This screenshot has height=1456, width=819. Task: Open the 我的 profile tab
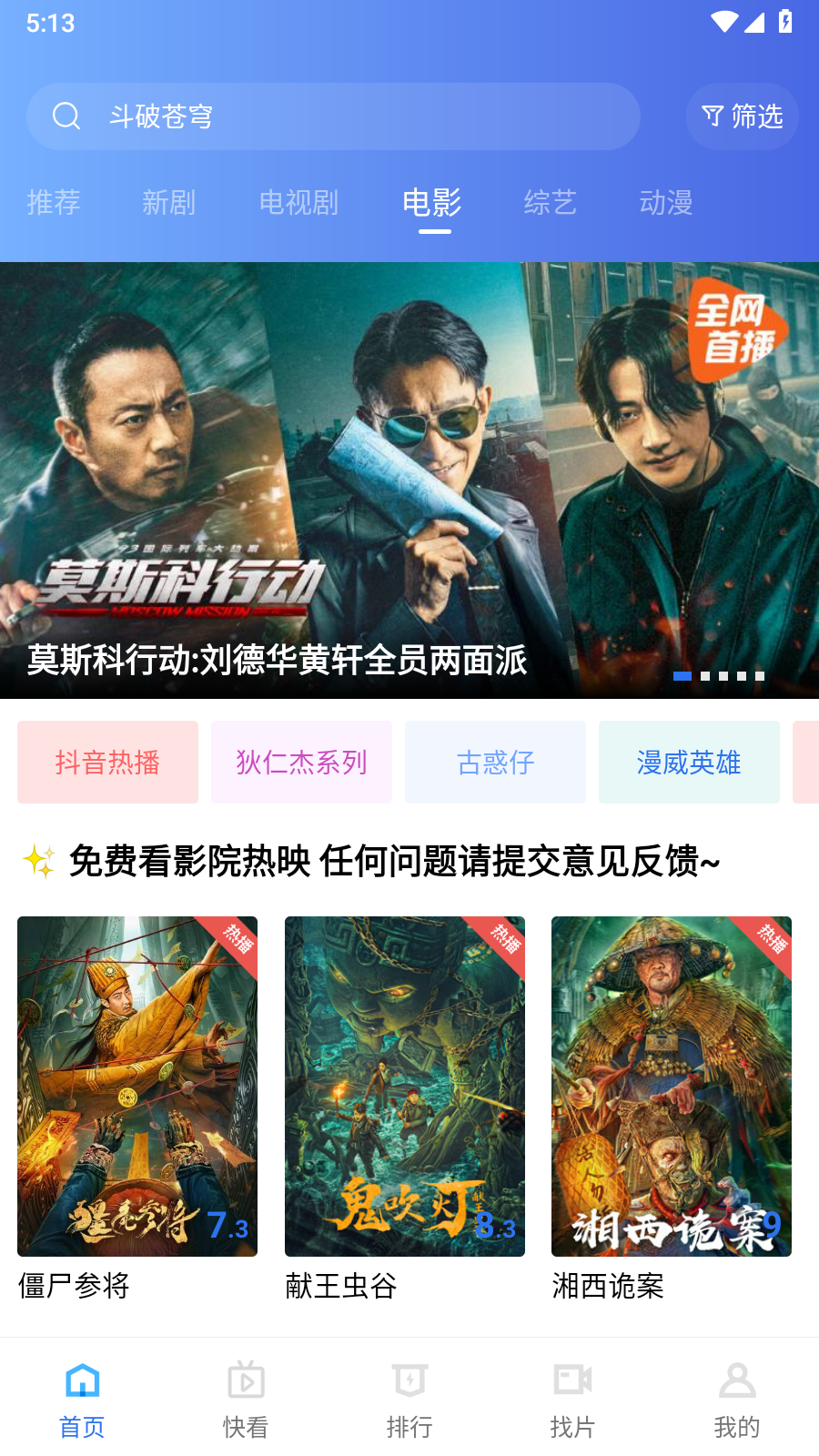tap(737, 1400)
